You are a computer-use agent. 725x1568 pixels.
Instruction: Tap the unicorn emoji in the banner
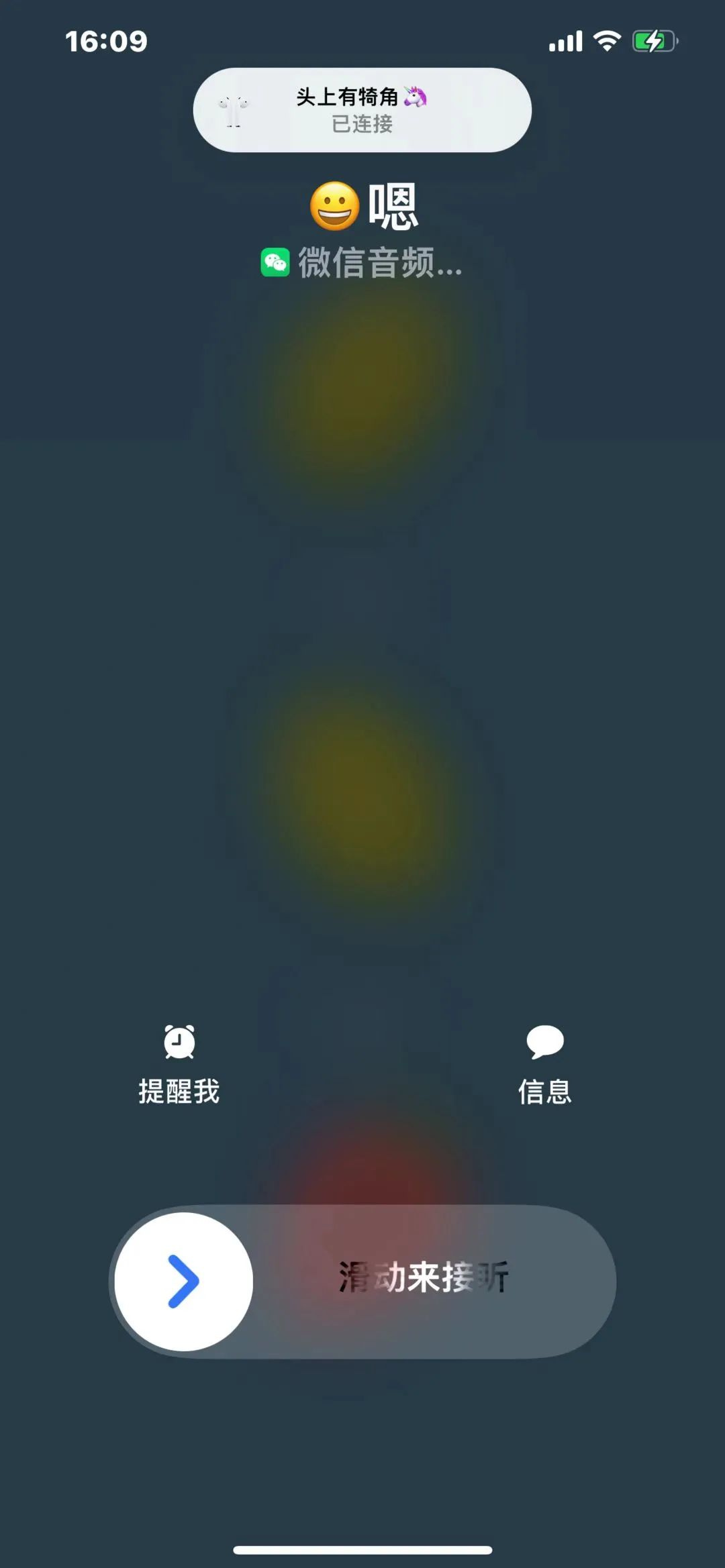416,95
